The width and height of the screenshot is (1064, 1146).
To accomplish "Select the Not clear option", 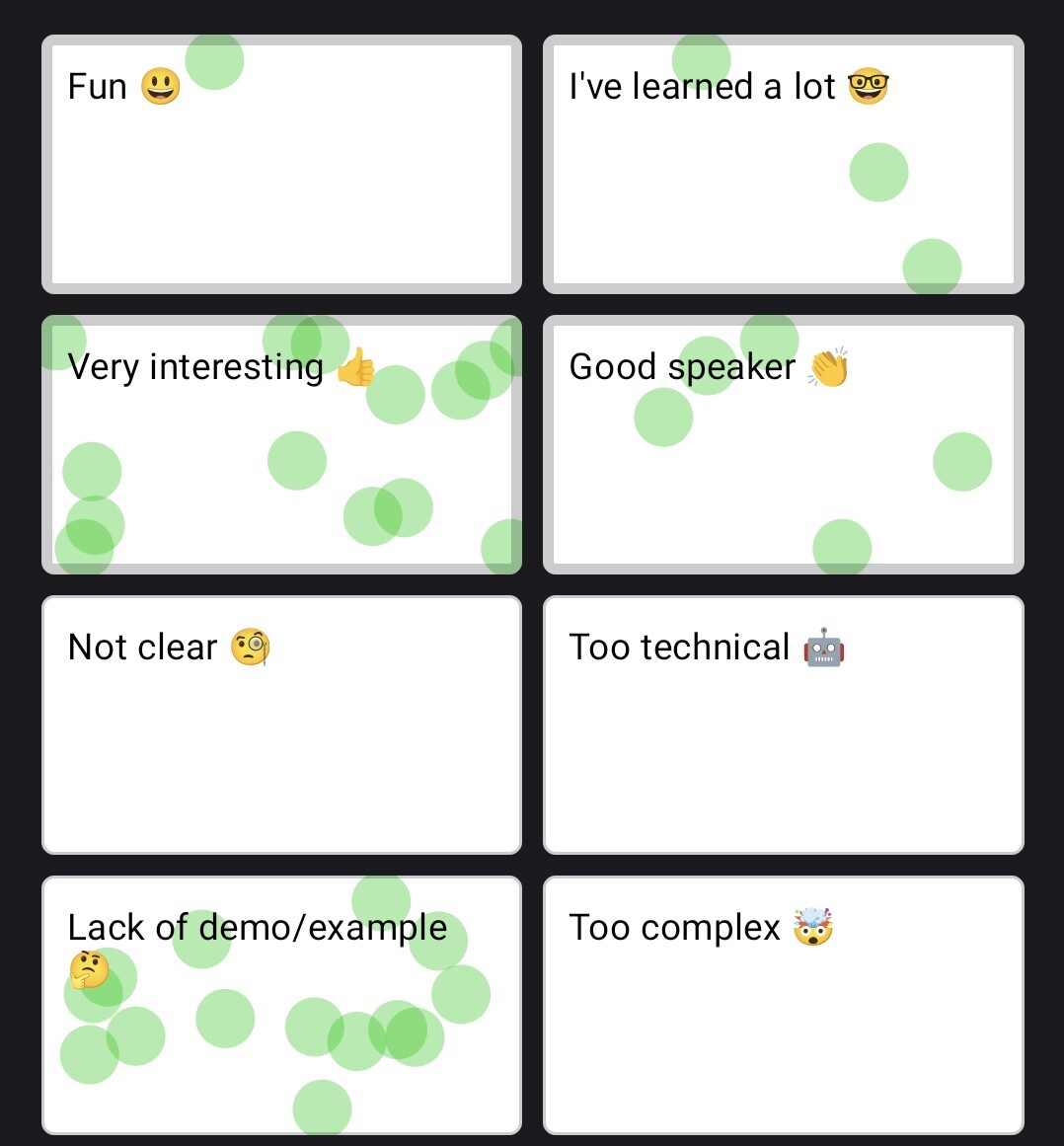I will (x=281, y=726).
